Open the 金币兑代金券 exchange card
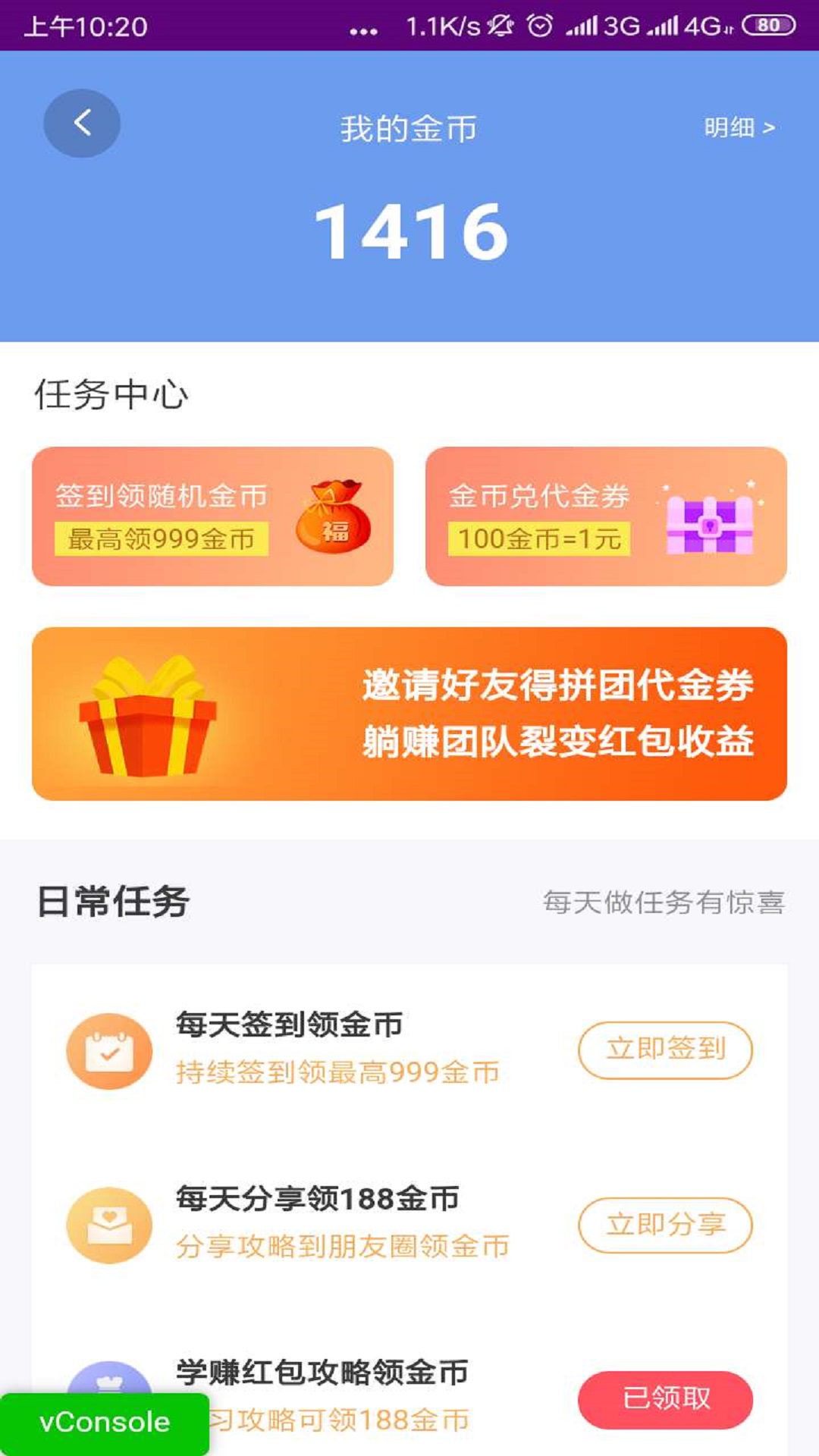The width and height of the screenshot is (819, 1456). coord(606,516)
